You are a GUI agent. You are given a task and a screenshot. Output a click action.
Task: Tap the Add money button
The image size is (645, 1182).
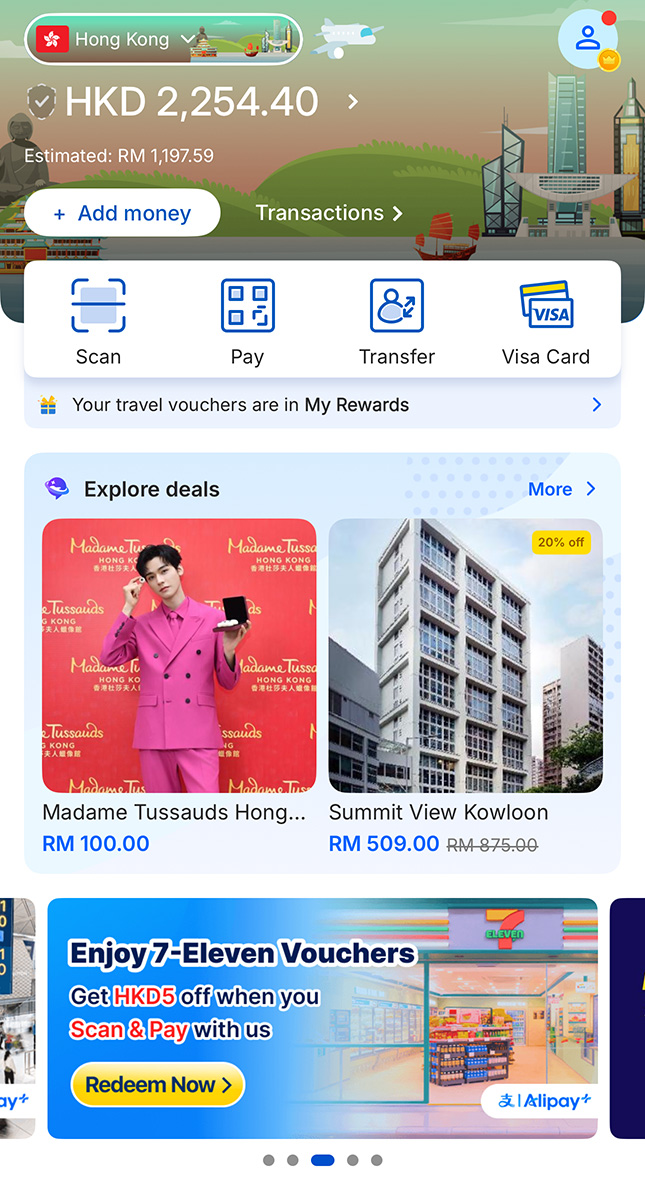[123, 213]
